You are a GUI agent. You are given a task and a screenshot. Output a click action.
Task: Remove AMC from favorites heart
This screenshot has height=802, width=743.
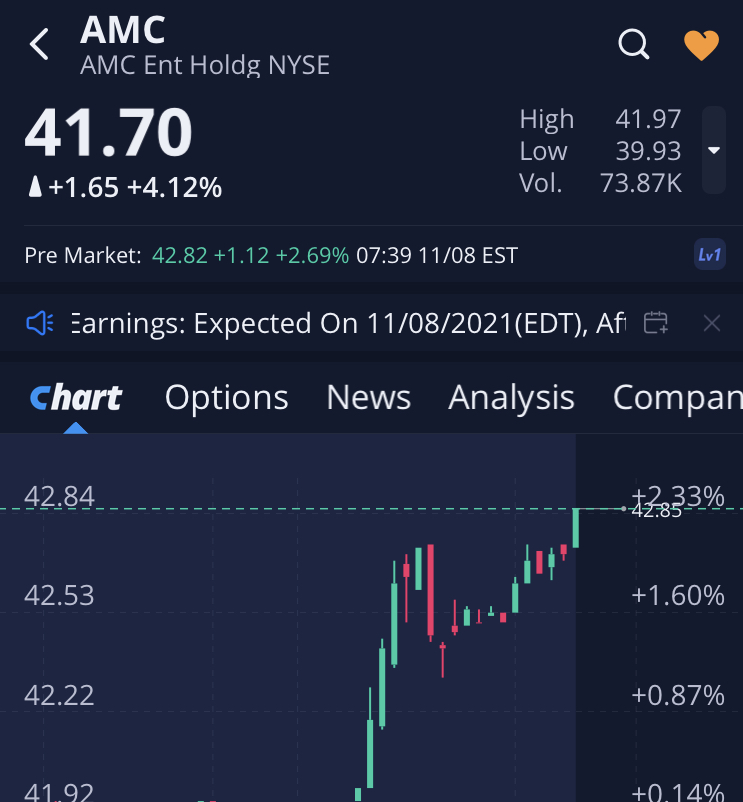(x=701, y=45)
